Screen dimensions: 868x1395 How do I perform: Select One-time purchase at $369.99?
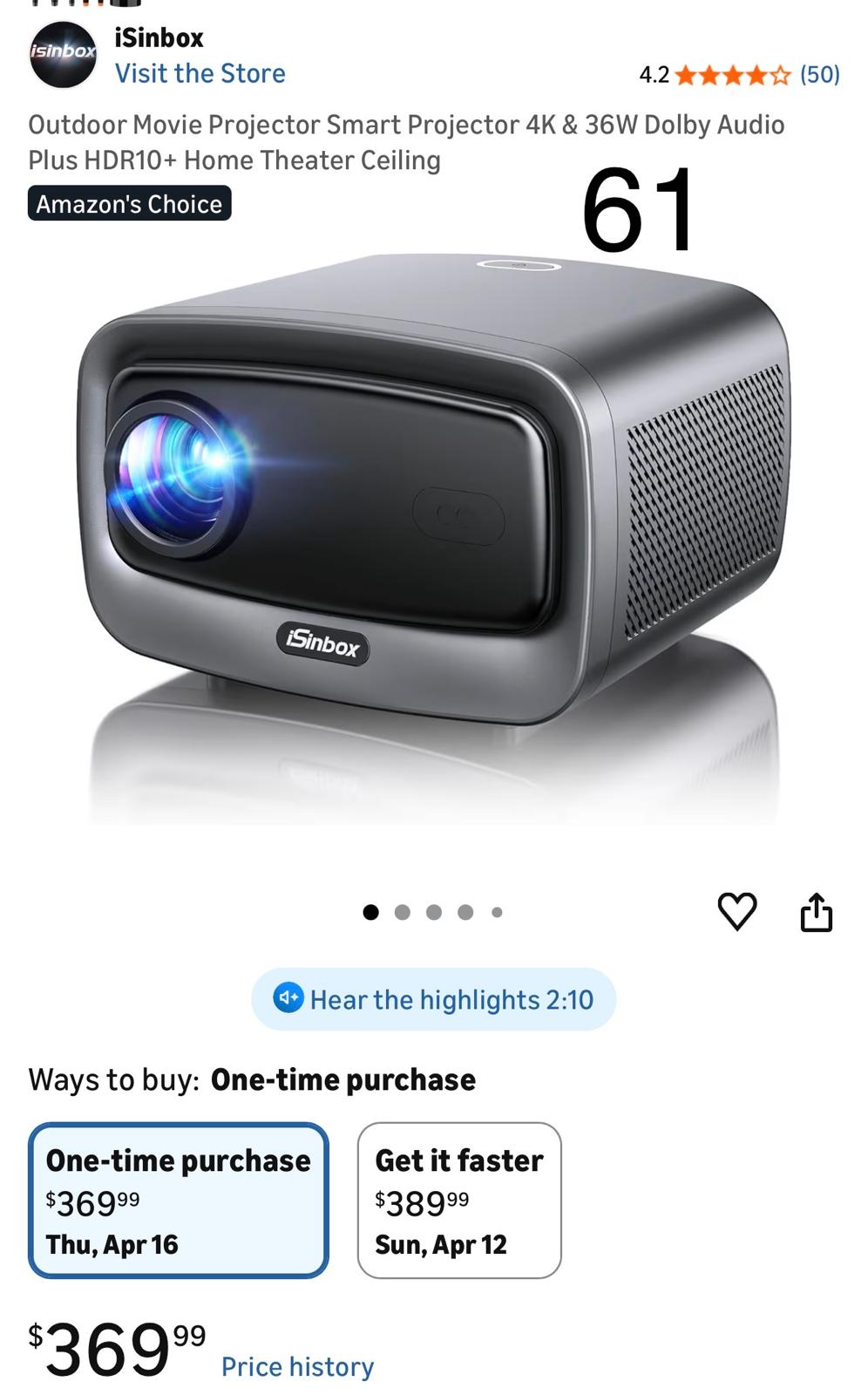click(x=179, y=1201)
